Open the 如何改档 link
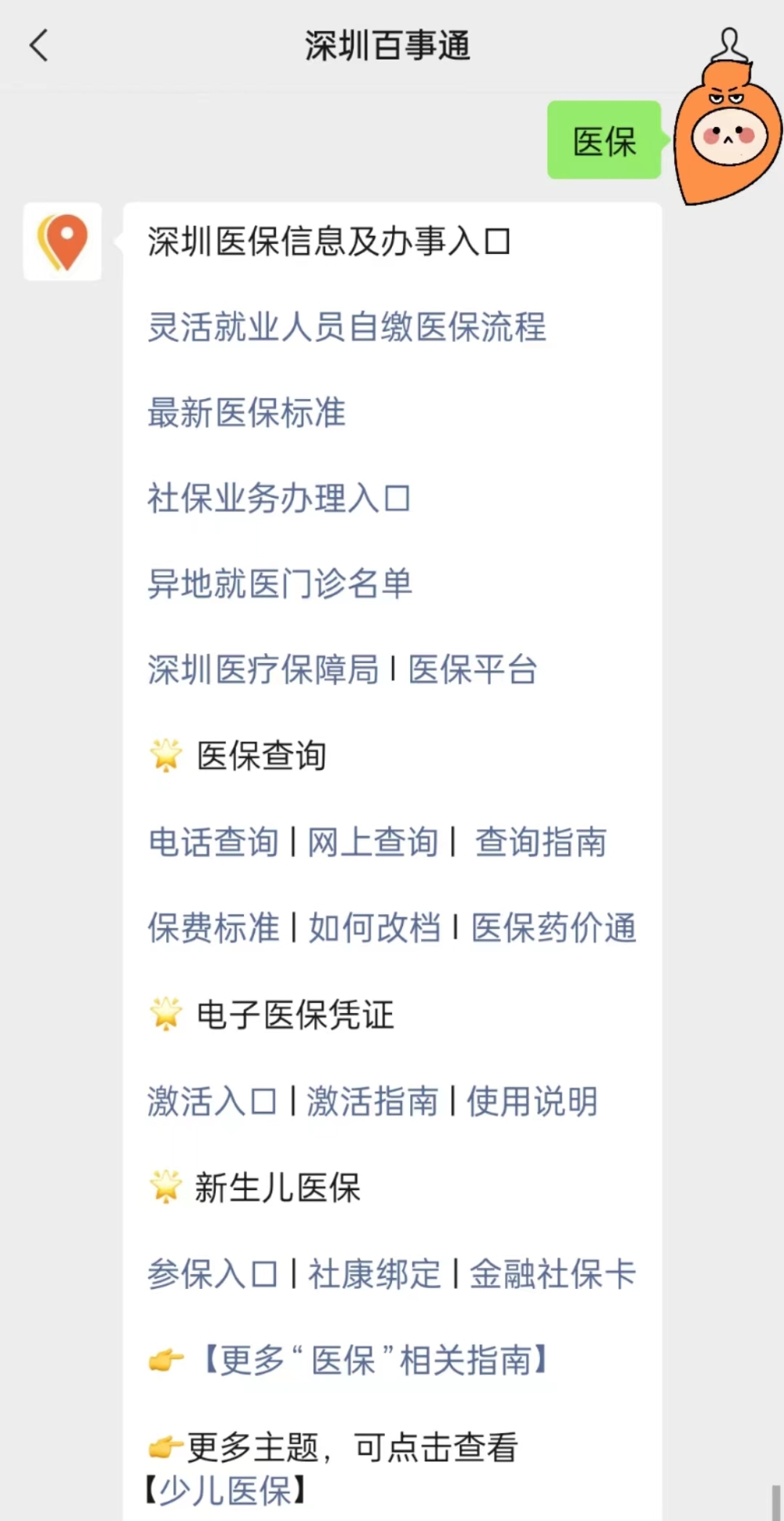 pyautogui.click(x=374, y=928)
